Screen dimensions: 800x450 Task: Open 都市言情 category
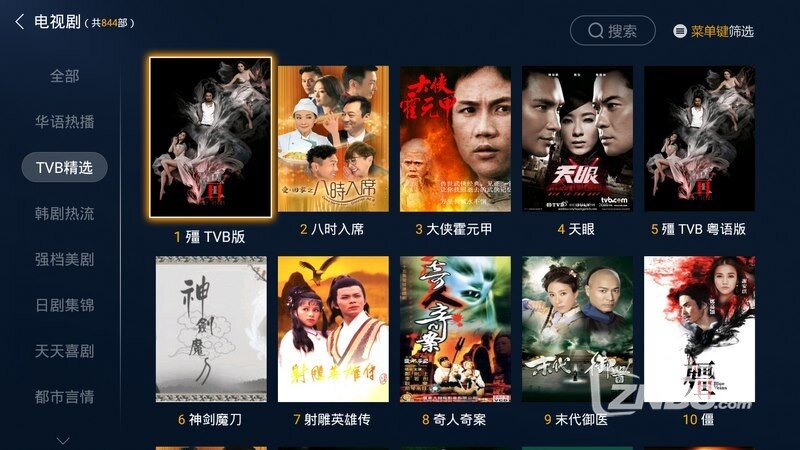[64, 397]
